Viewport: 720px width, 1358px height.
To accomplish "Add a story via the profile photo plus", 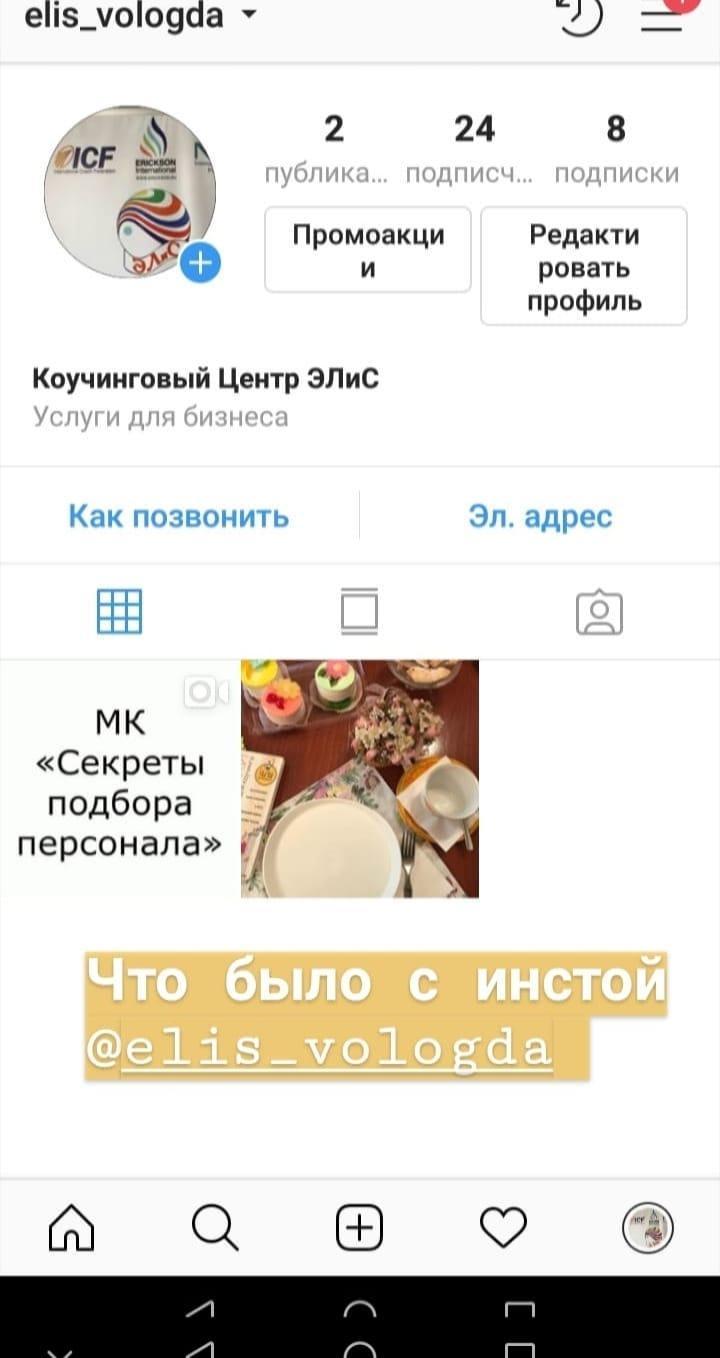I will point(202,263).
